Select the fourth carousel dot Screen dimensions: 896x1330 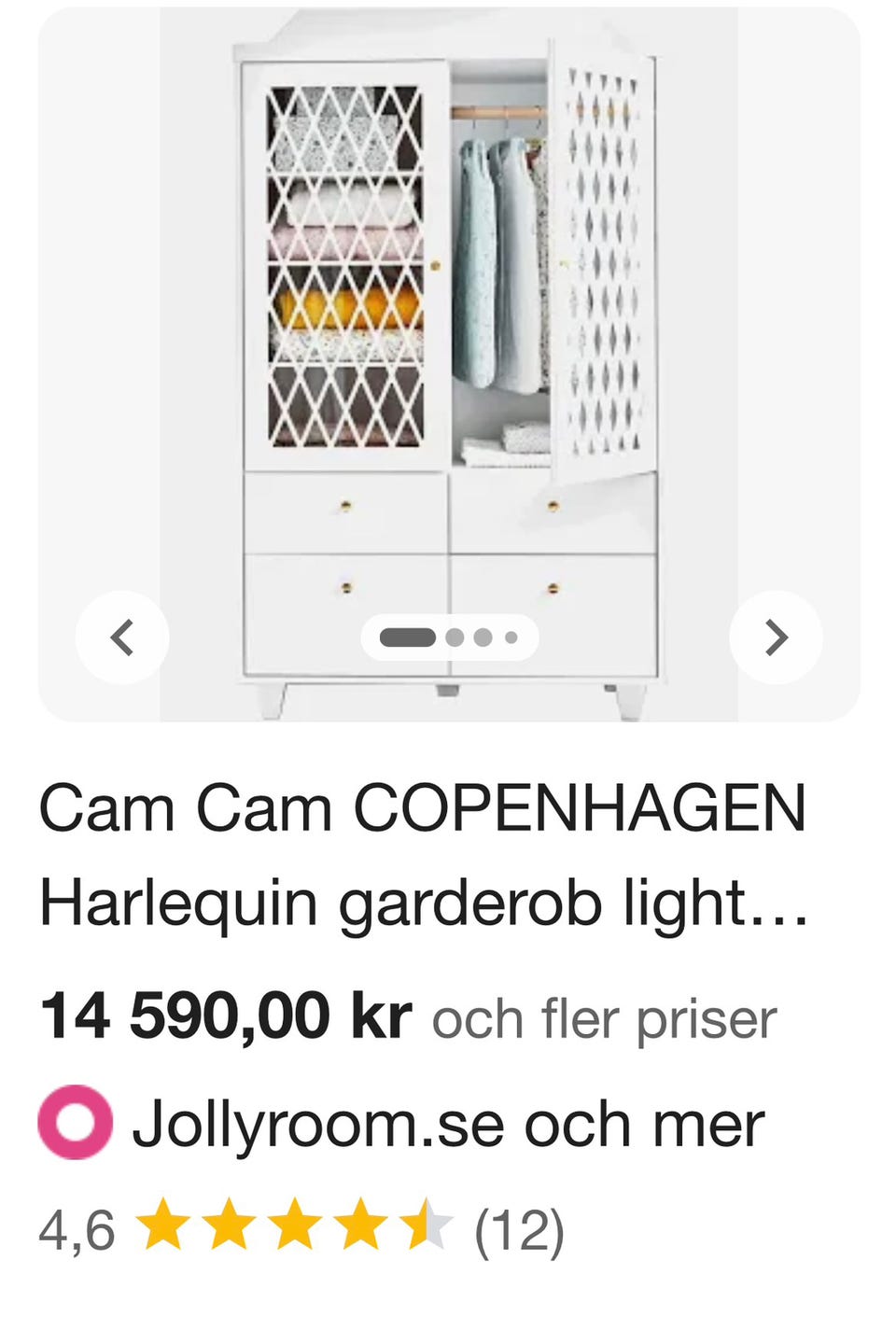(511, 637)
